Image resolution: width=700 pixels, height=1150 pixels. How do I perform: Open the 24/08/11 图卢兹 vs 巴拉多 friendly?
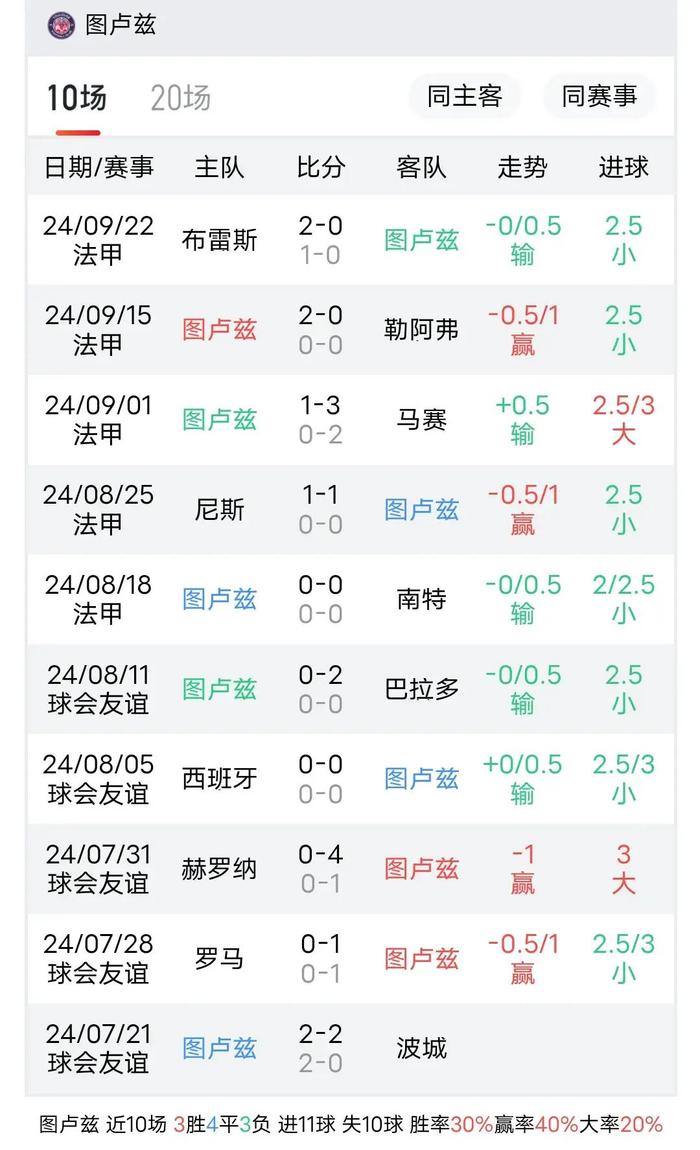pos(350,689)
